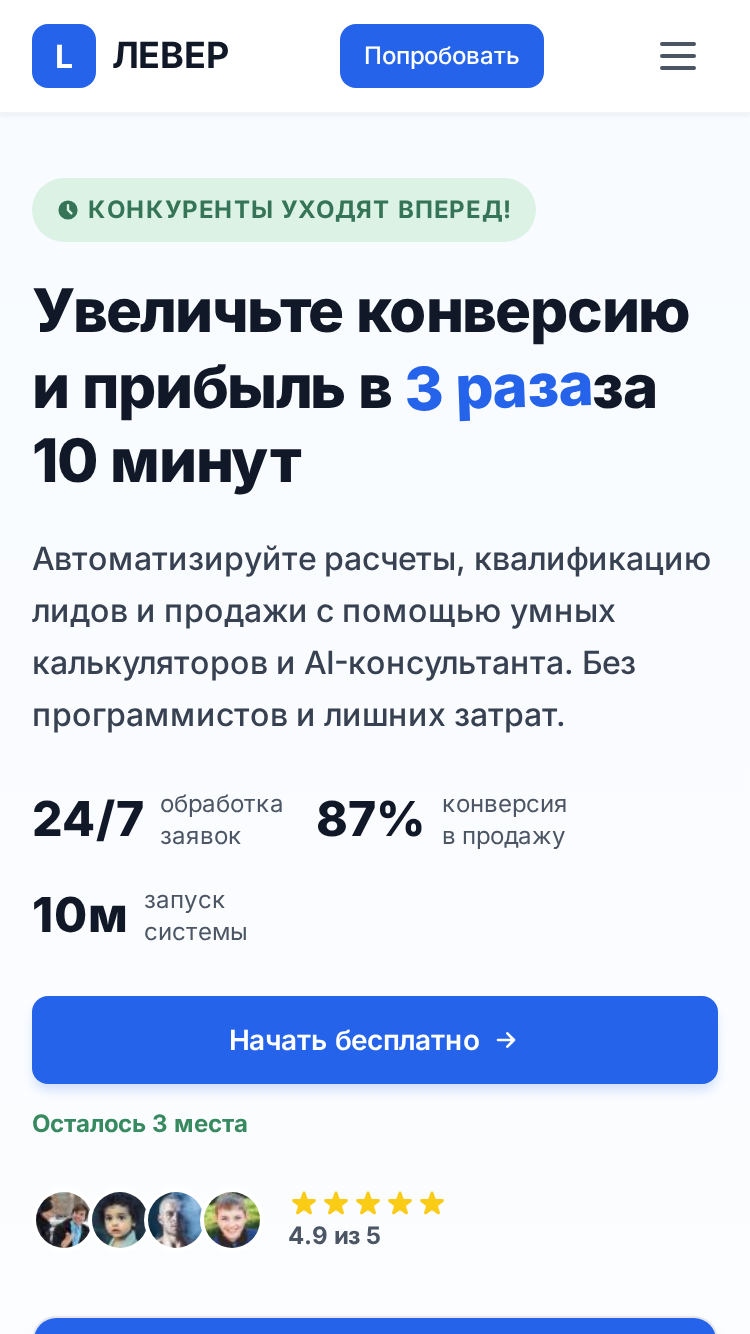Tap Начать бесплатно button
The height and width of the screenshot is (1334, 750).
[375, 1040]
